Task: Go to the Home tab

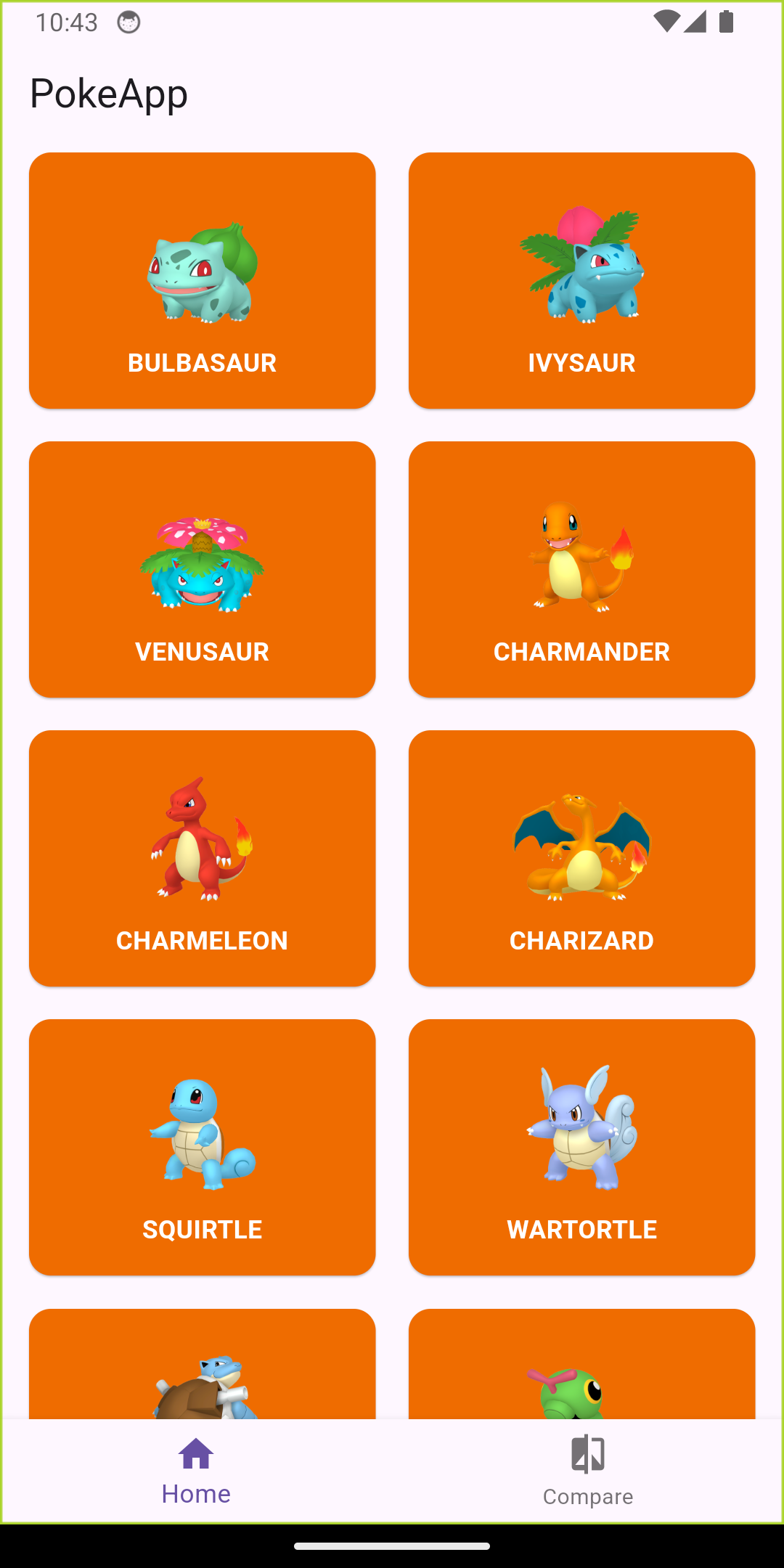Action: (x=196, y=1471)
